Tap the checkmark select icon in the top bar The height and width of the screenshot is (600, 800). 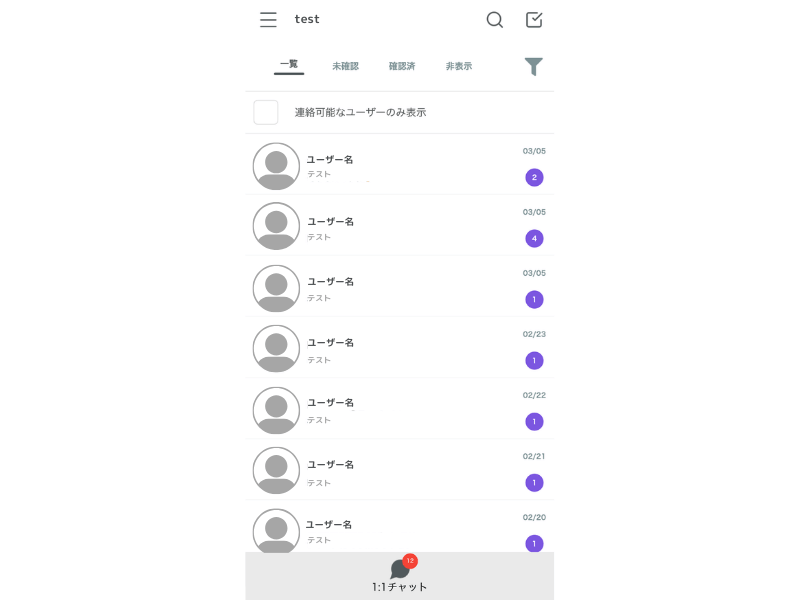point(534,20)
